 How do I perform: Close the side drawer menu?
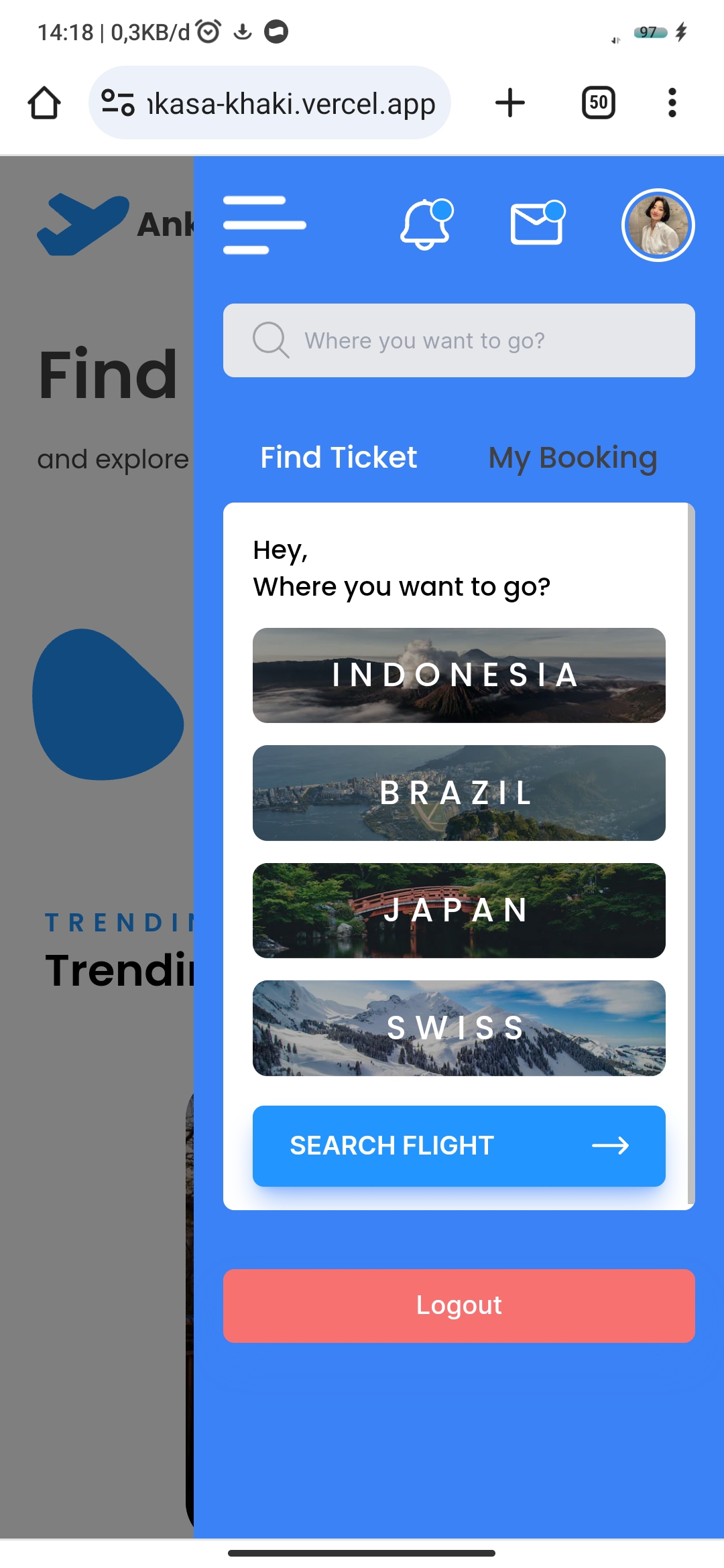tap(264, 225)
